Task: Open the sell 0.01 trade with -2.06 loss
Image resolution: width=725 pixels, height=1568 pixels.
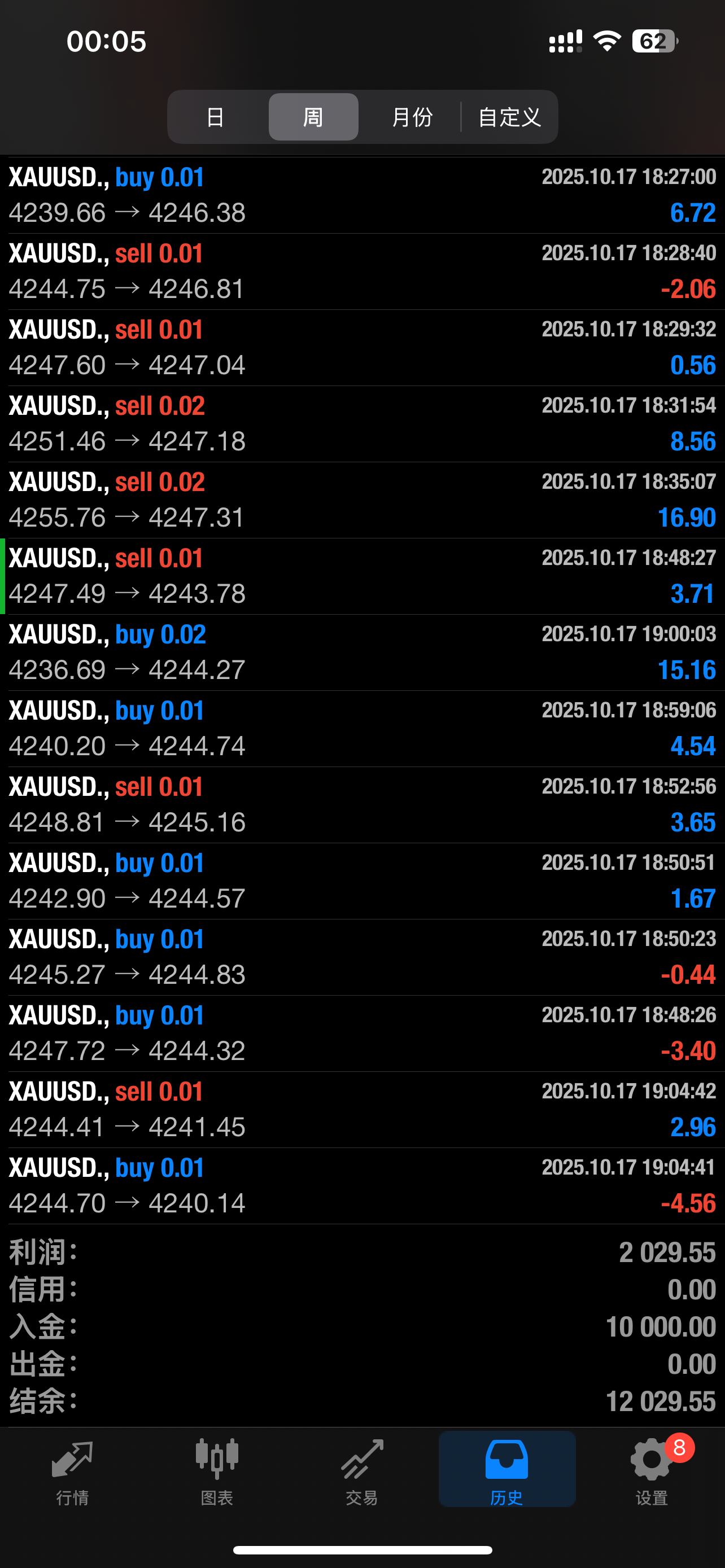Action: pos(362,271)
